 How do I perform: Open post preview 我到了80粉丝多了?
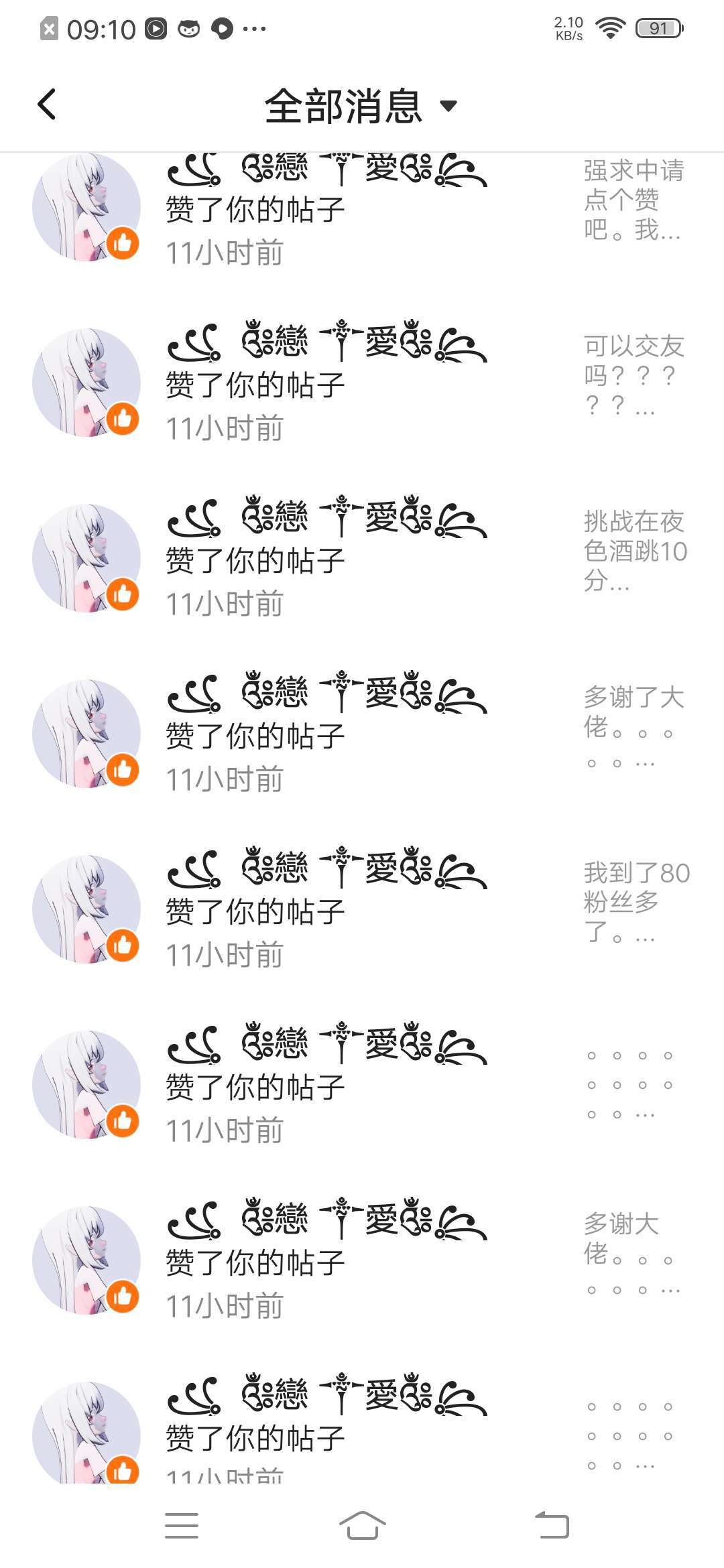634,902
